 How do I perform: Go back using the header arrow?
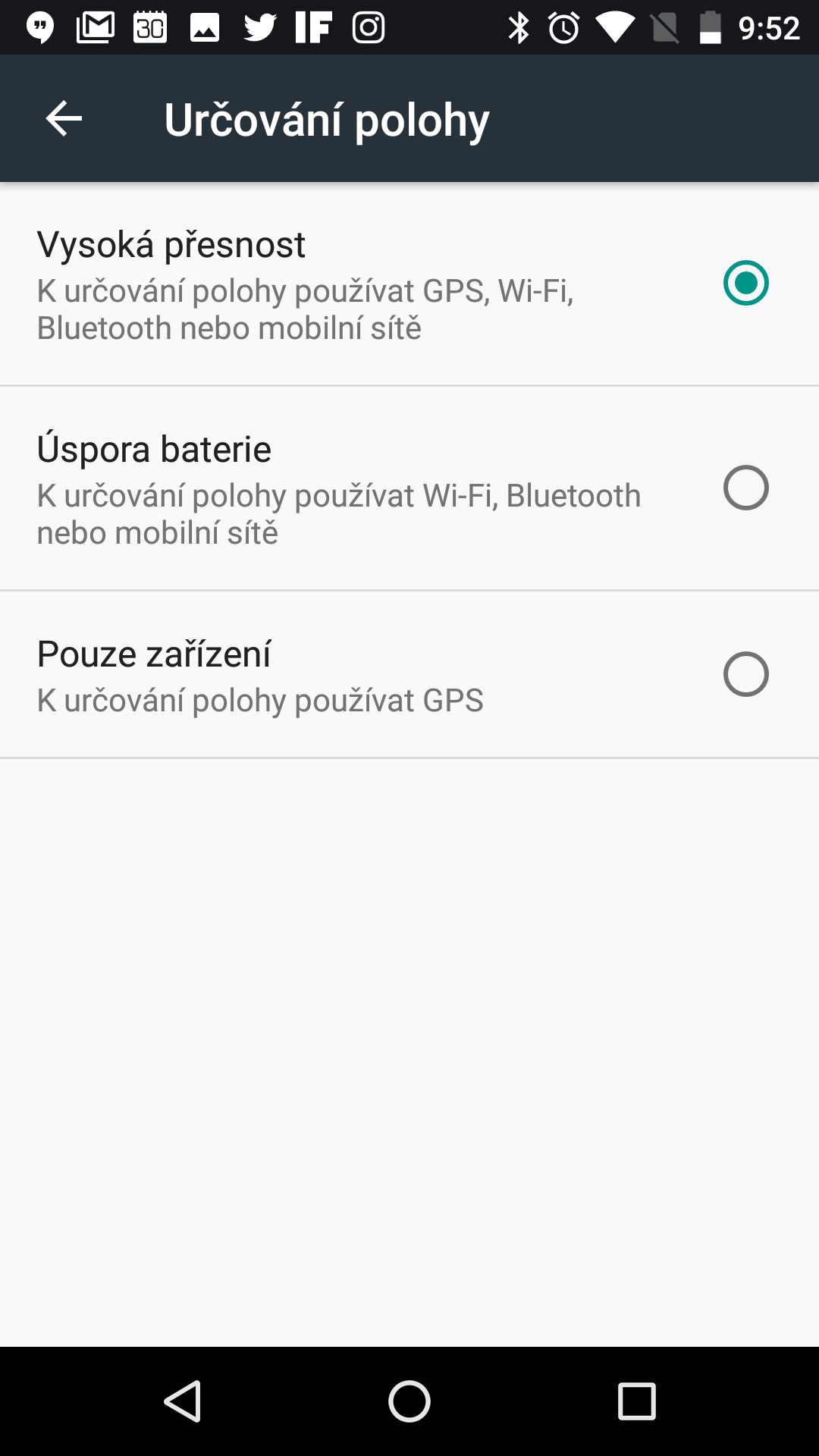coord(64,119)
